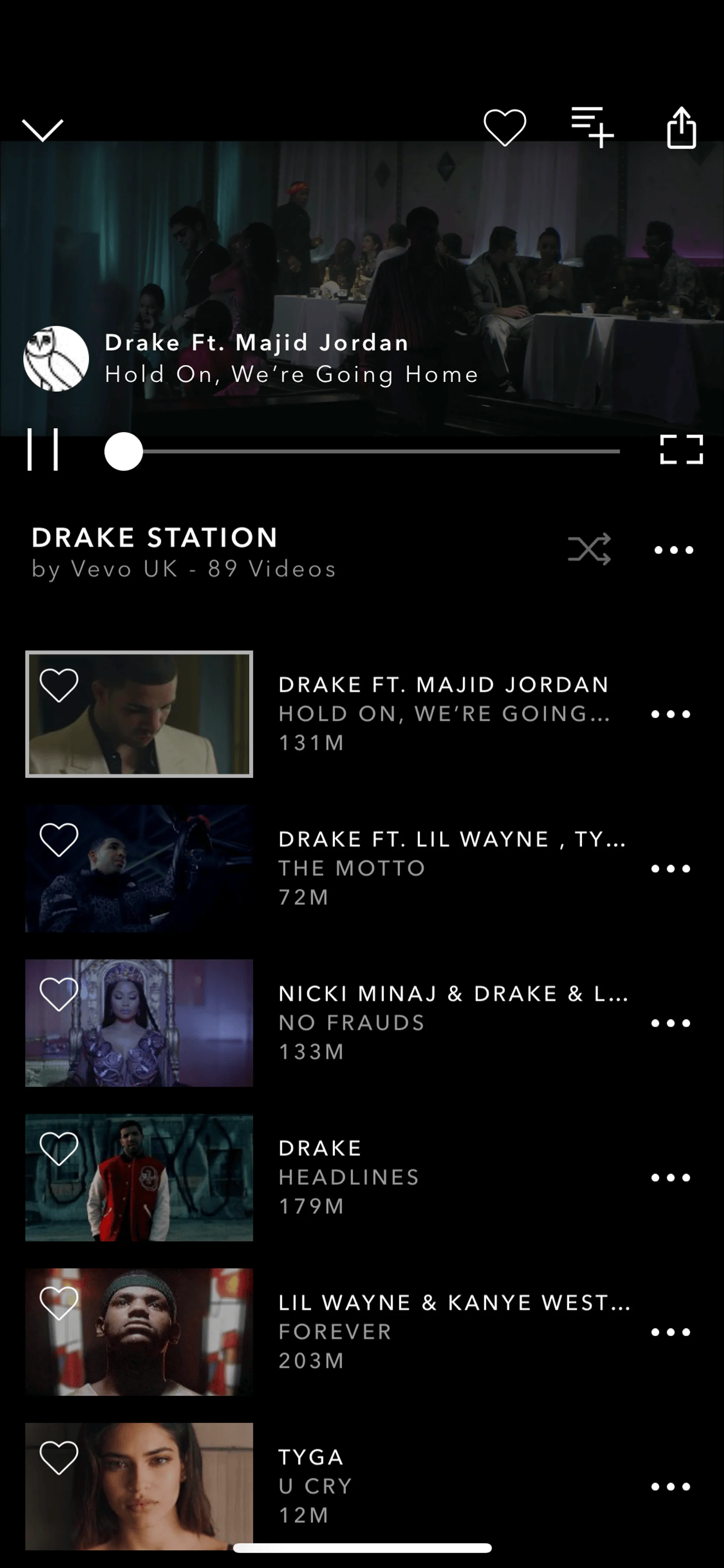Like the currently playing video
This screenshot has height=1568, width=724.
pyautogui.click(x=505, y=127)
